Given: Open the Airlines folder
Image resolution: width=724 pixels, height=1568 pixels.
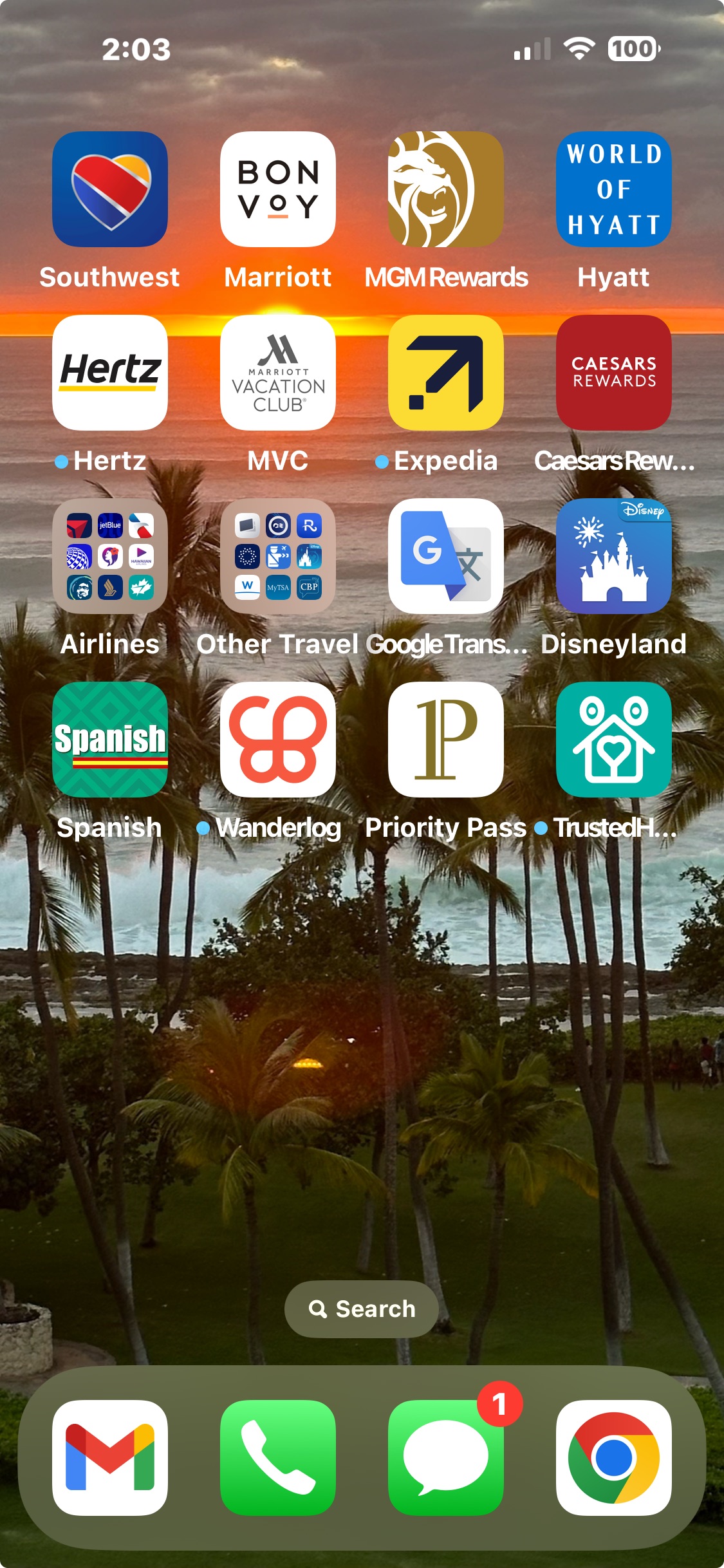Looking at the screenshot, I should (110, 556).
